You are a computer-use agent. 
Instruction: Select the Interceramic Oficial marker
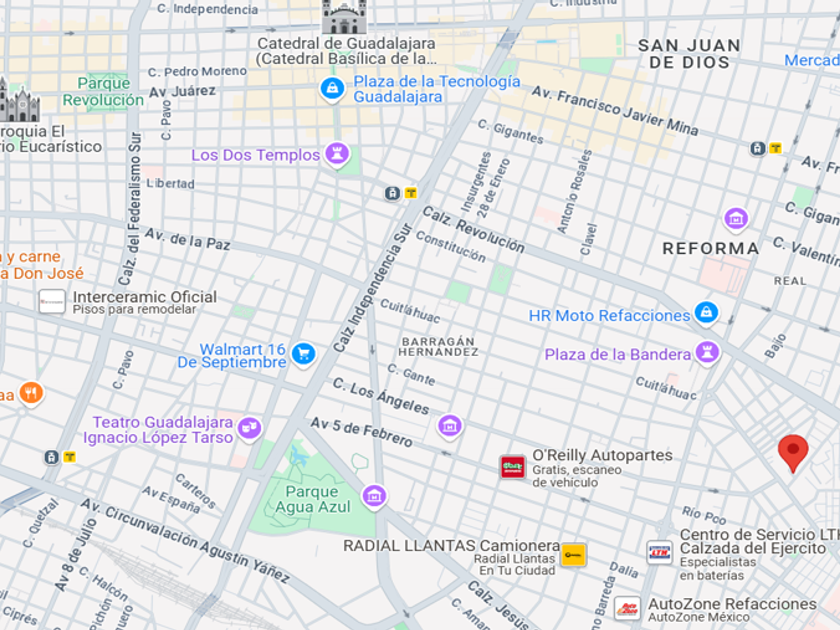pyautogui.click(x=52, y=302)
